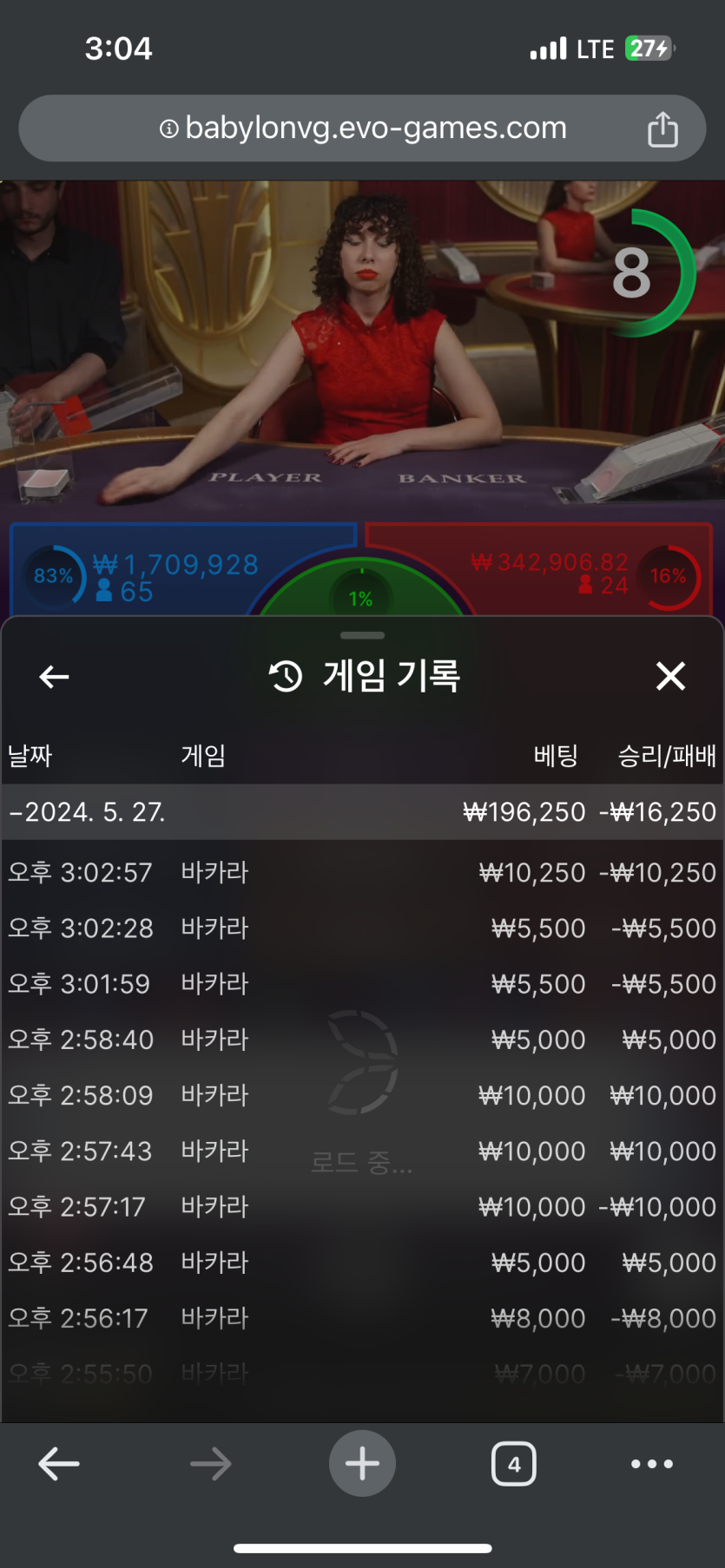The width and height of the screenshot is (725, 1568).
Task: Open the baccarat record at 오후 2:57:43
Action: pyautogui.click(x=362, y=1151)
